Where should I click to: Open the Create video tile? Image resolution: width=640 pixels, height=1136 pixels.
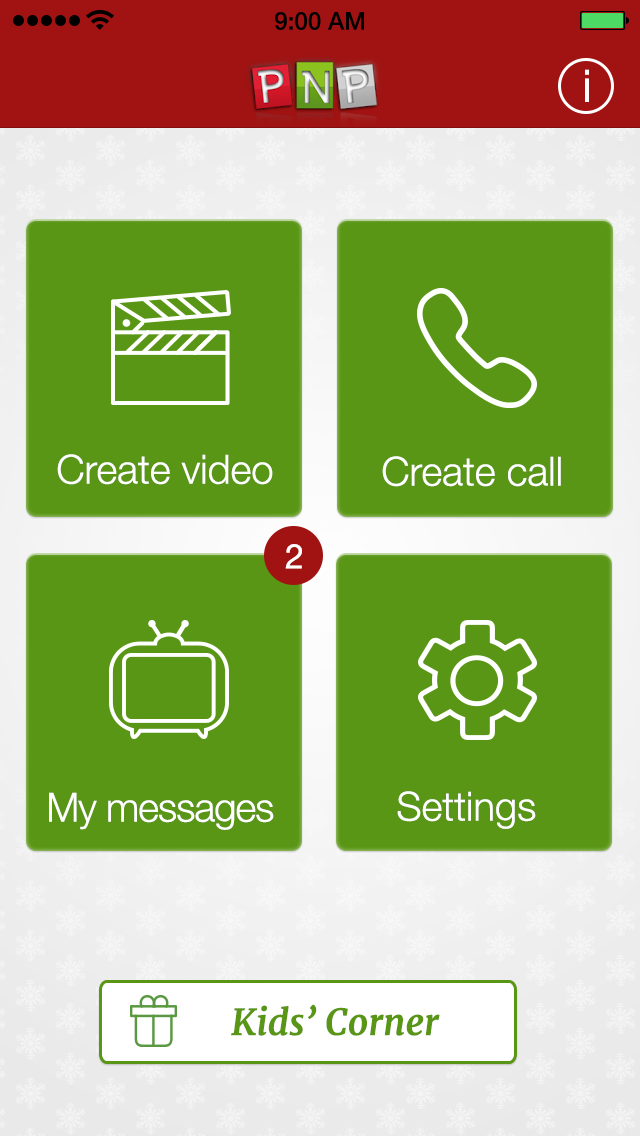click(164, 369)
